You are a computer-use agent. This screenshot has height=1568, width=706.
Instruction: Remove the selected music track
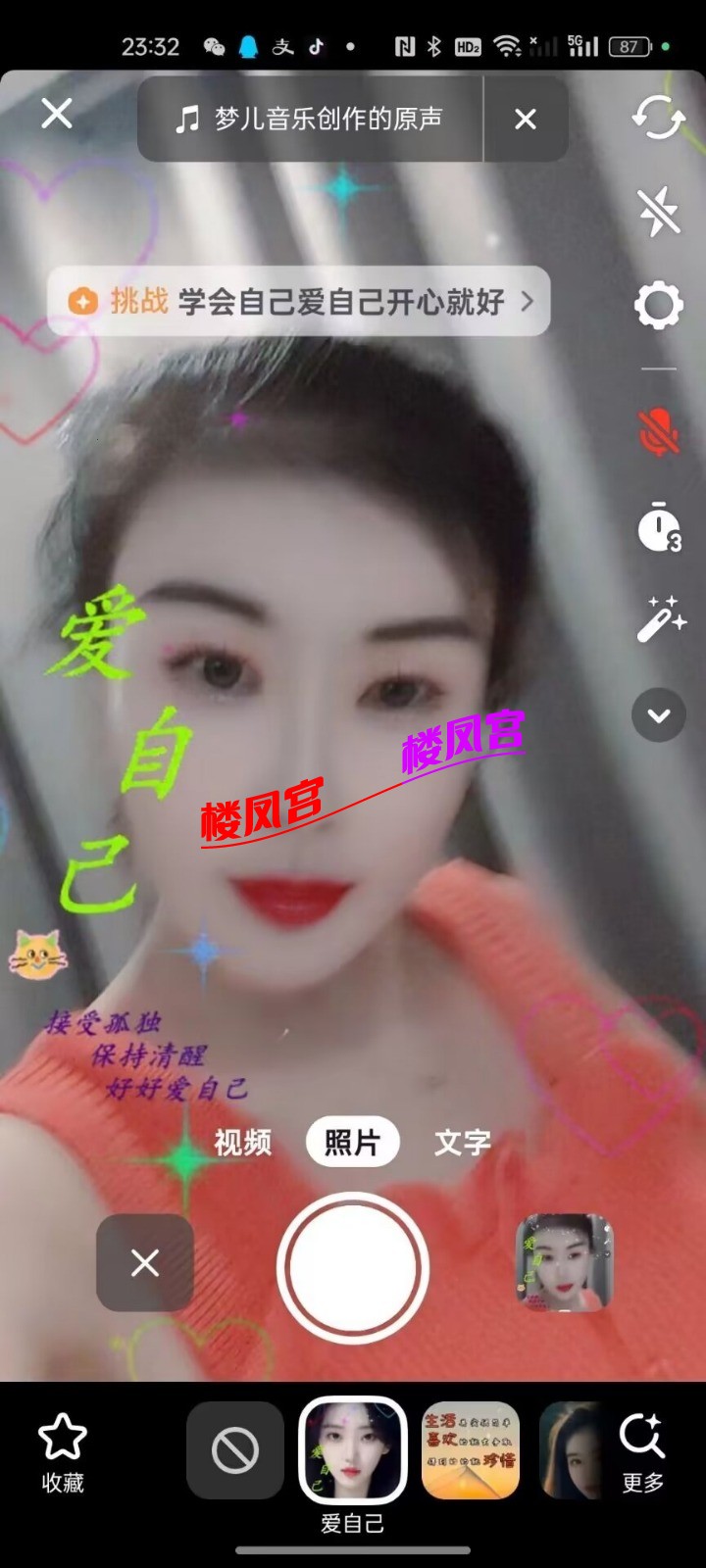tap(526, 120)
